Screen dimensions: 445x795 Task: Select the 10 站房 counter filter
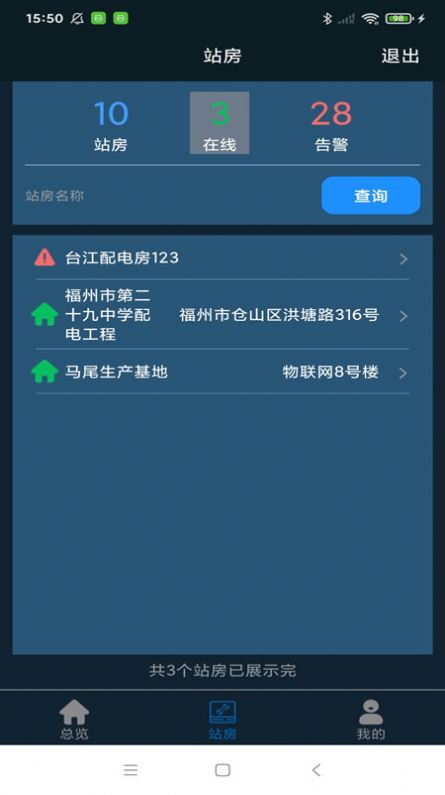pos(110,124)
